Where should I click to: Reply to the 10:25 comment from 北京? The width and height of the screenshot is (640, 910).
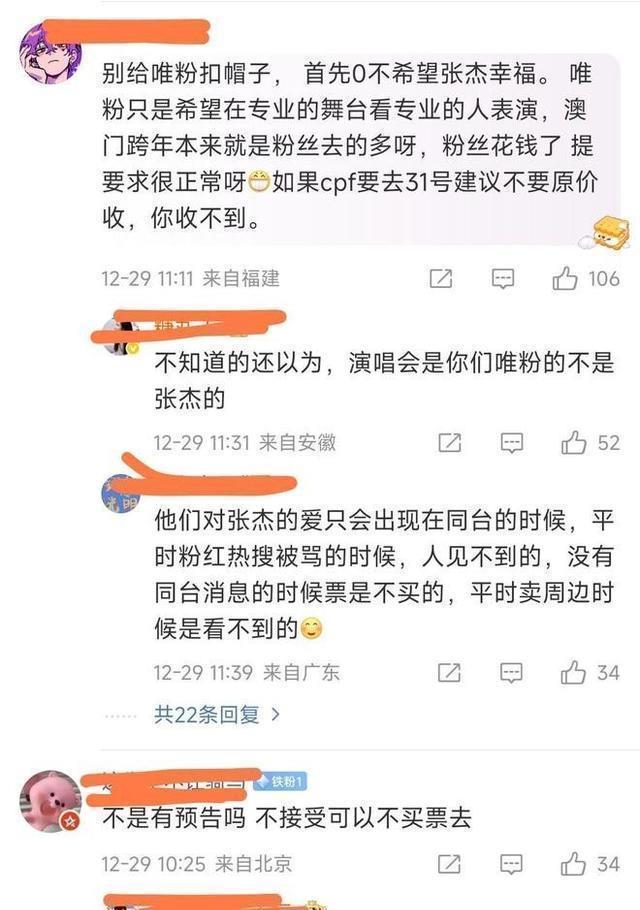pyautogui.click(x=511, y=865)
